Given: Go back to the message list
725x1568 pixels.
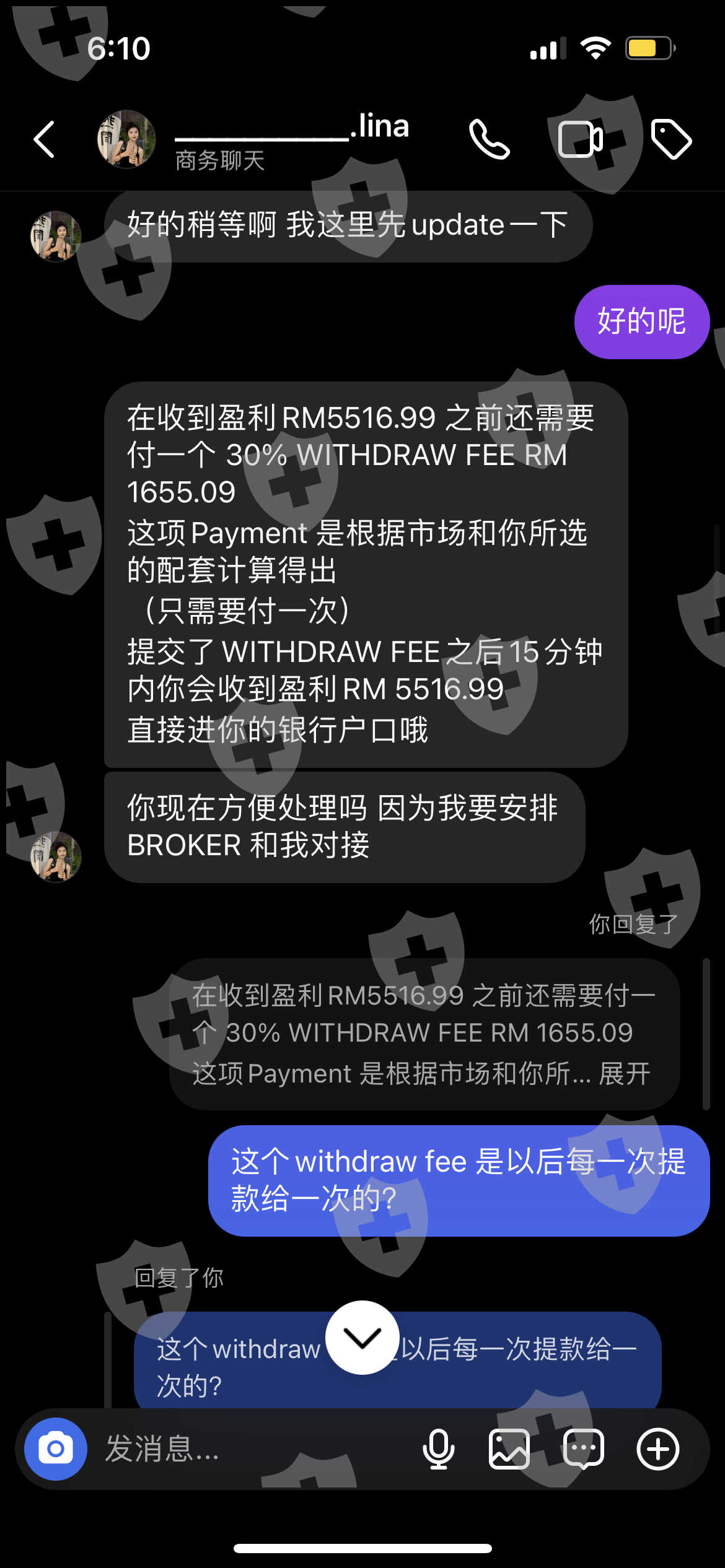Looking at the screenshot, I should click(x=44, y=139).
